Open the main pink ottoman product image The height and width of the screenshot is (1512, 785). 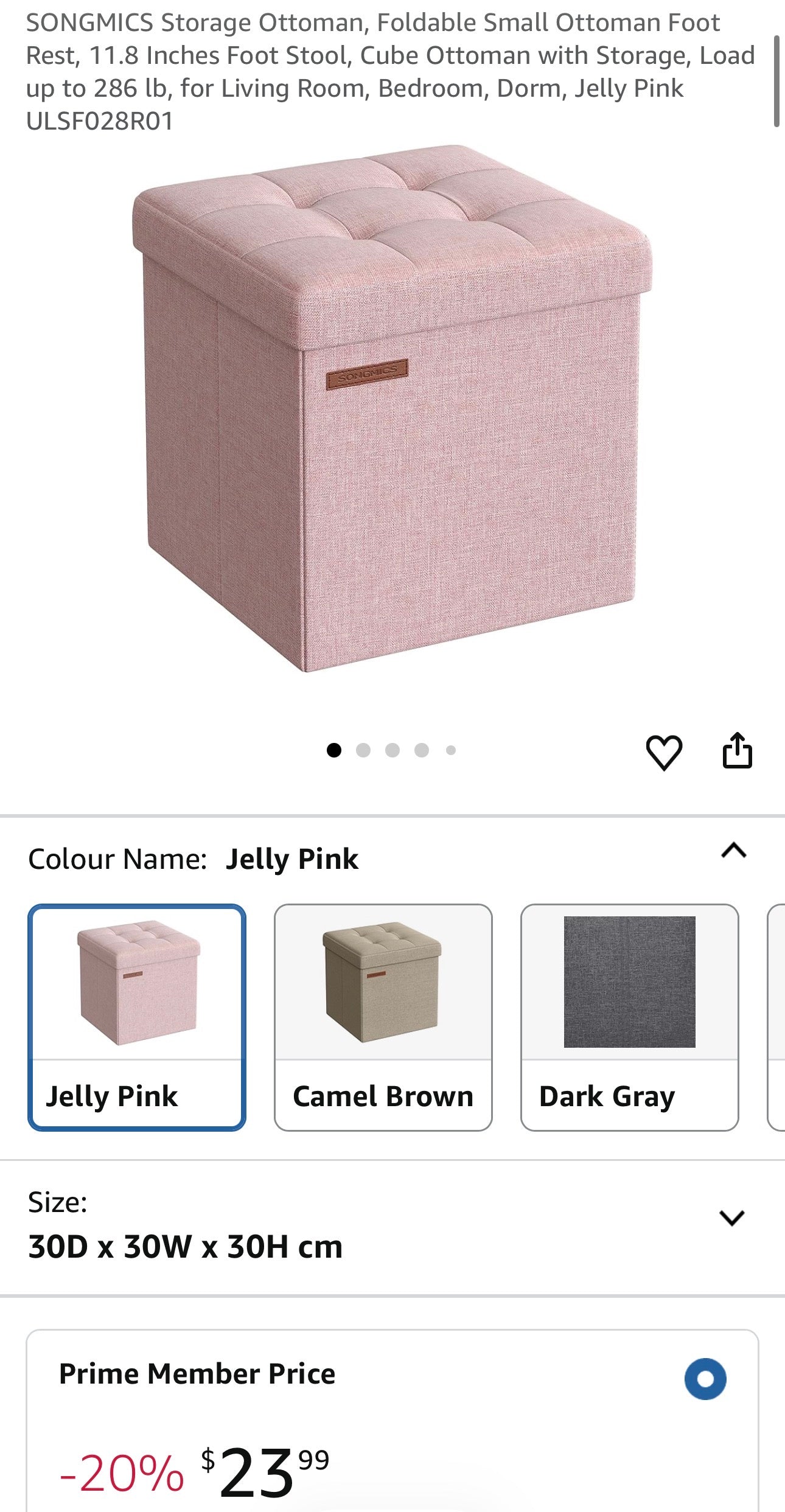click(x=392, y=409)
